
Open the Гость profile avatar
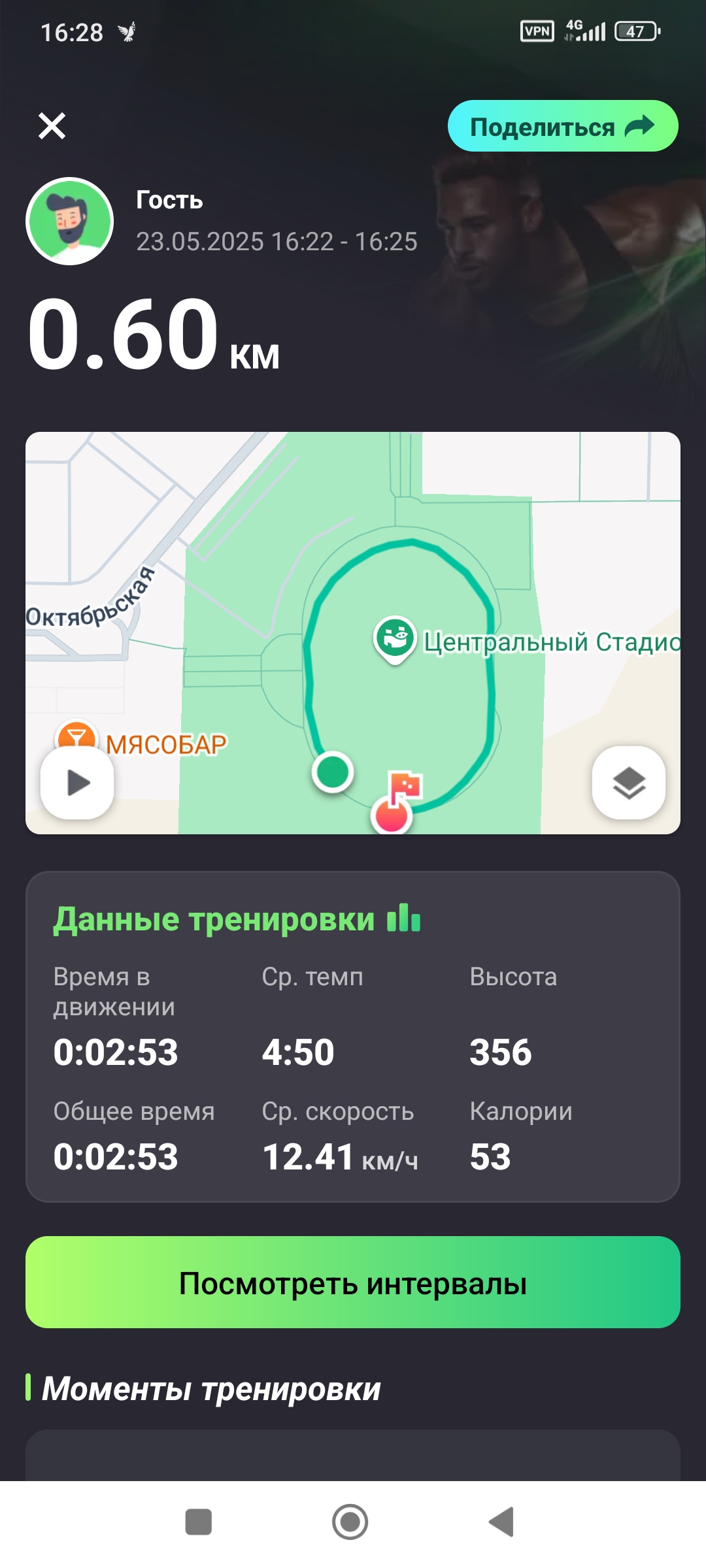(x=70, y=221)
